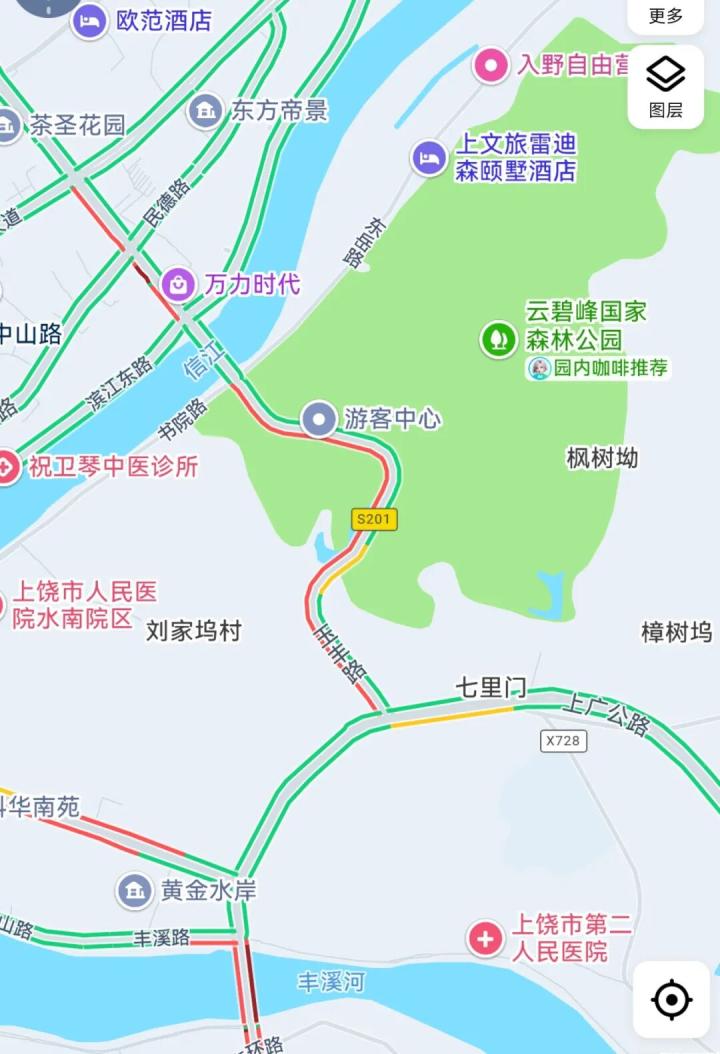Screen dimensions: 720x1054
Task: Open 园内咖啡推荐 recommendation tag
Action: point(598,368)
